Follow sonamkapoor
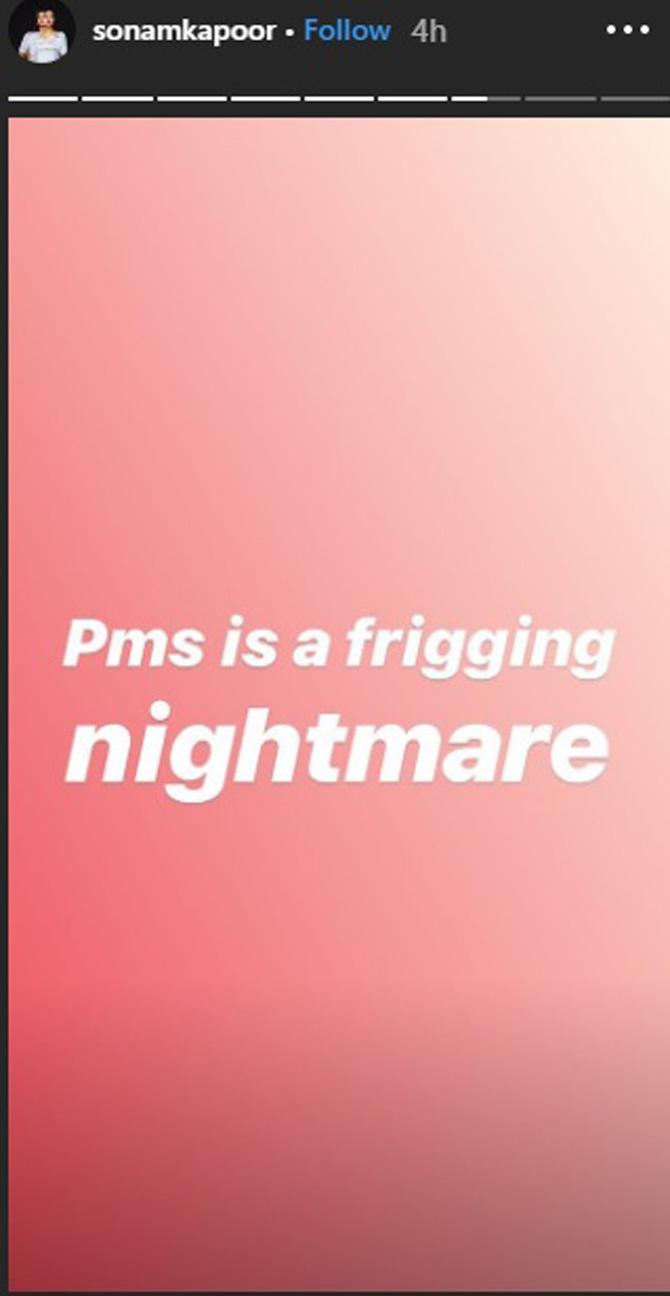The height and width of the screenshot is (1296, 670). [x=347, y=31]
